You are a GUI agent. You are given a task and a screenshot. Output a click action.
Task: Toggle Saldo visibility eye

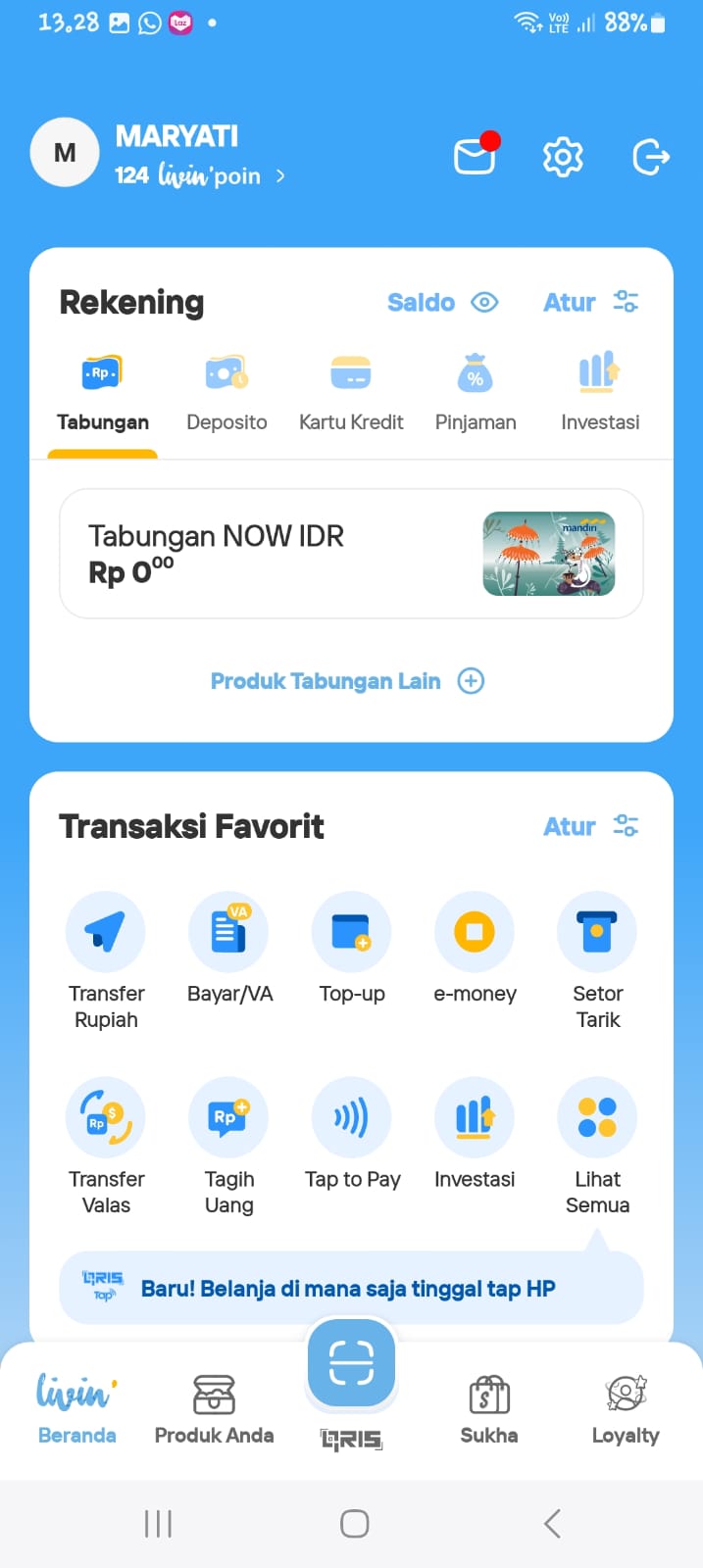click(x=484, y=302)
